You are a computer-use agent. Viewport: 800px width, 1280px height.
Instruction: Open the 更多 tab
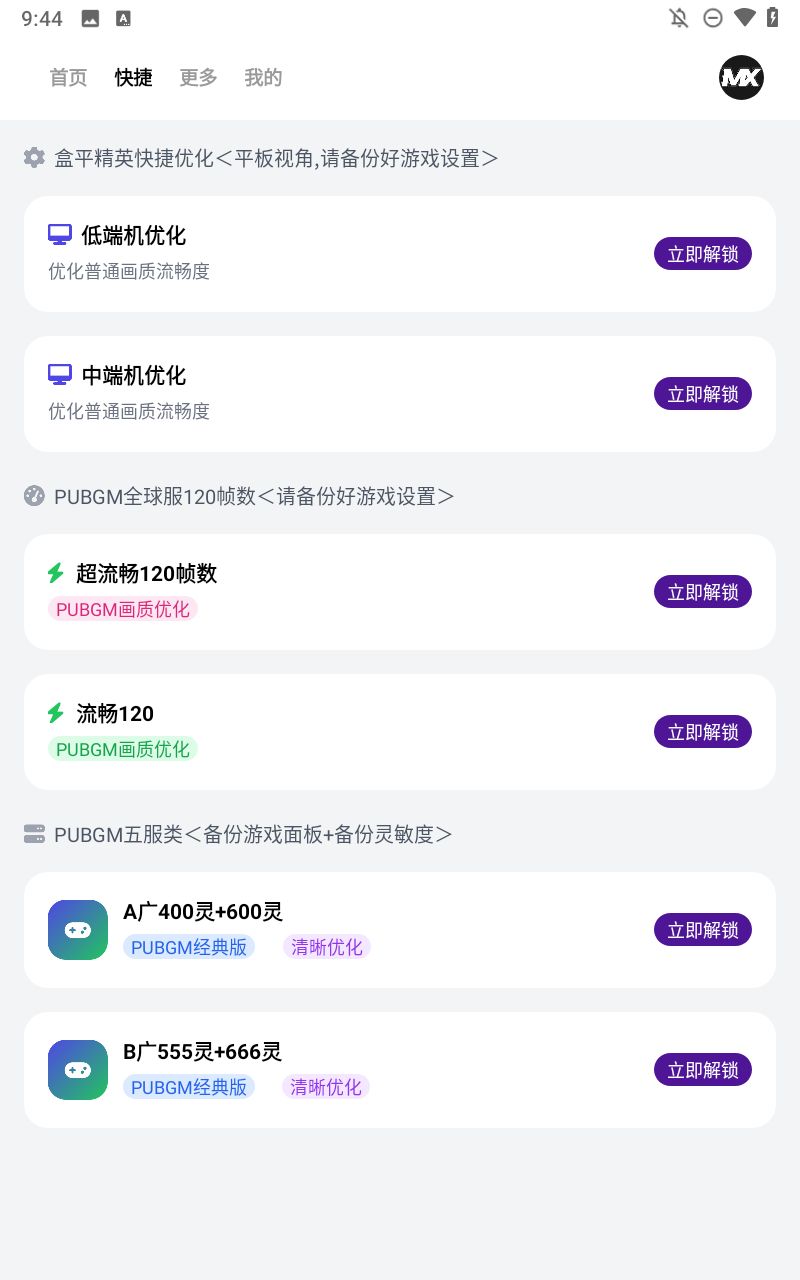click(x=198, y=78)
